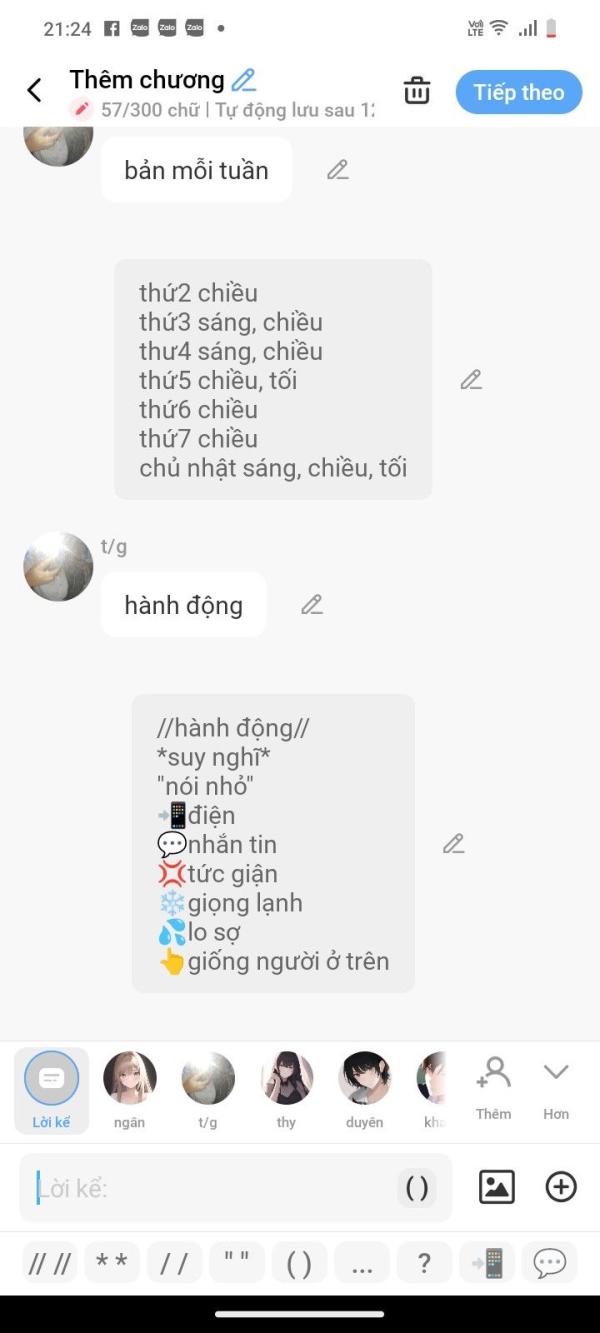The image size is (600, 1333).
Task: Go back with the arrow icon
Action: [x=34, y=91]
